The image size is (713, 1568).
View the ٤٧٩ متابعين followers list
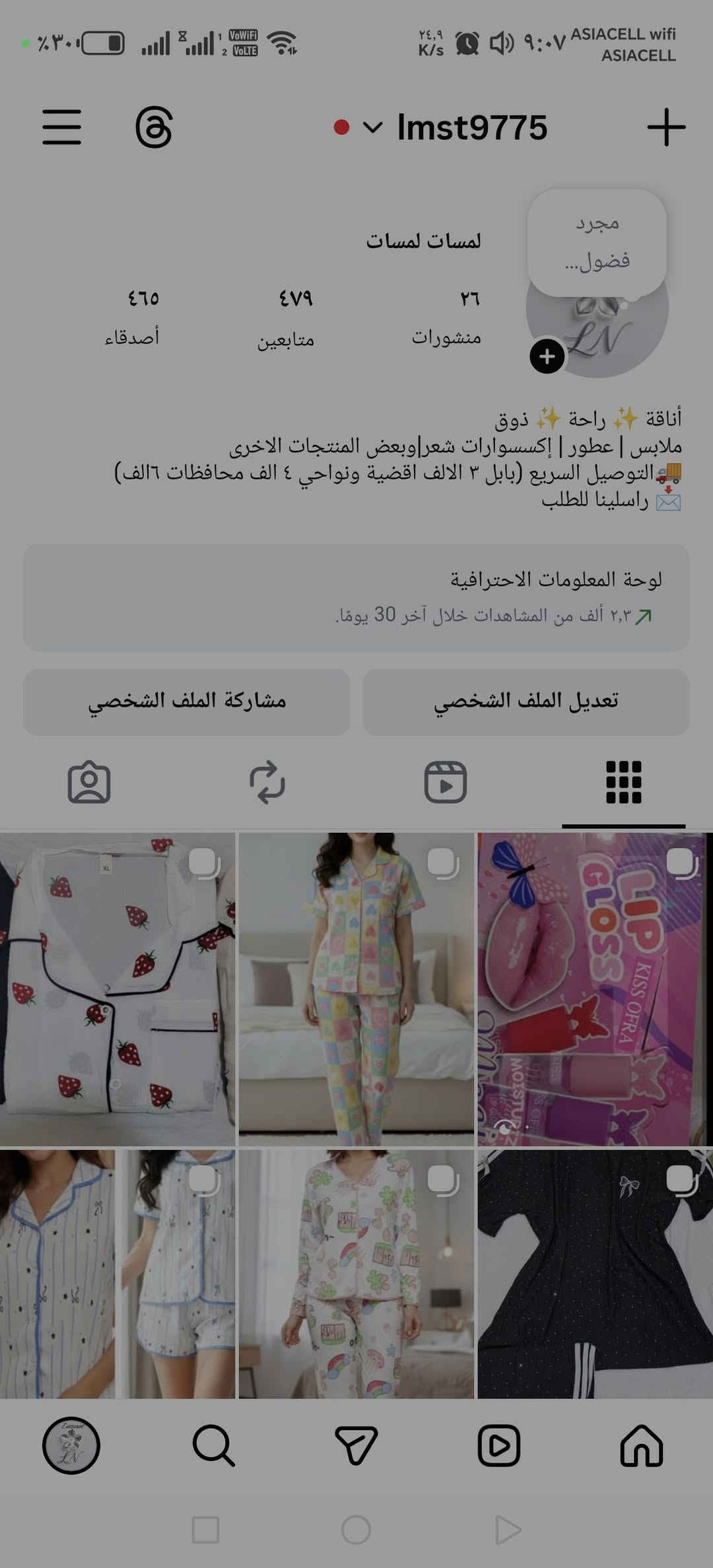pyautogui.click(x=287, y=318)
